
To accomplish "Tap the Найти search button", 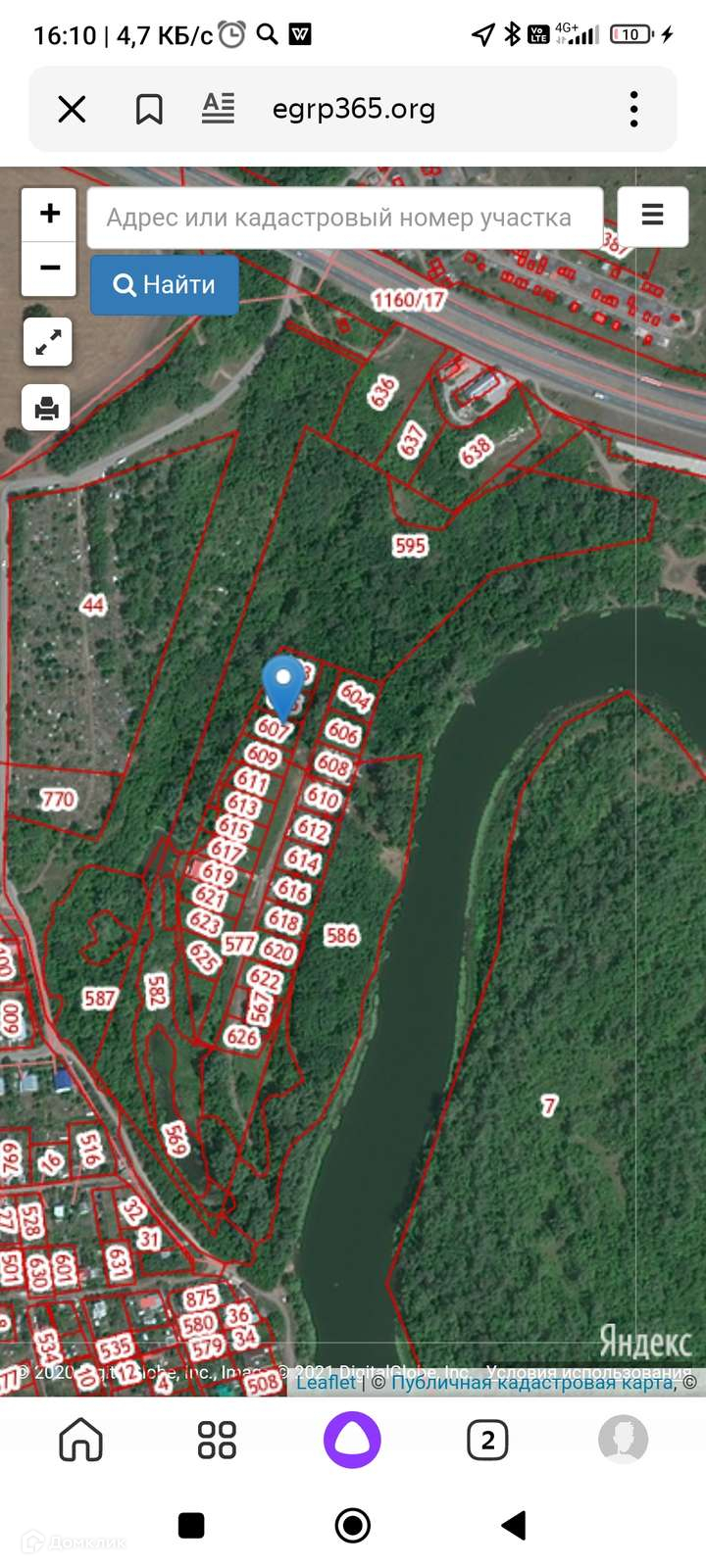I will pyautogui.click(x=165, y=285).
